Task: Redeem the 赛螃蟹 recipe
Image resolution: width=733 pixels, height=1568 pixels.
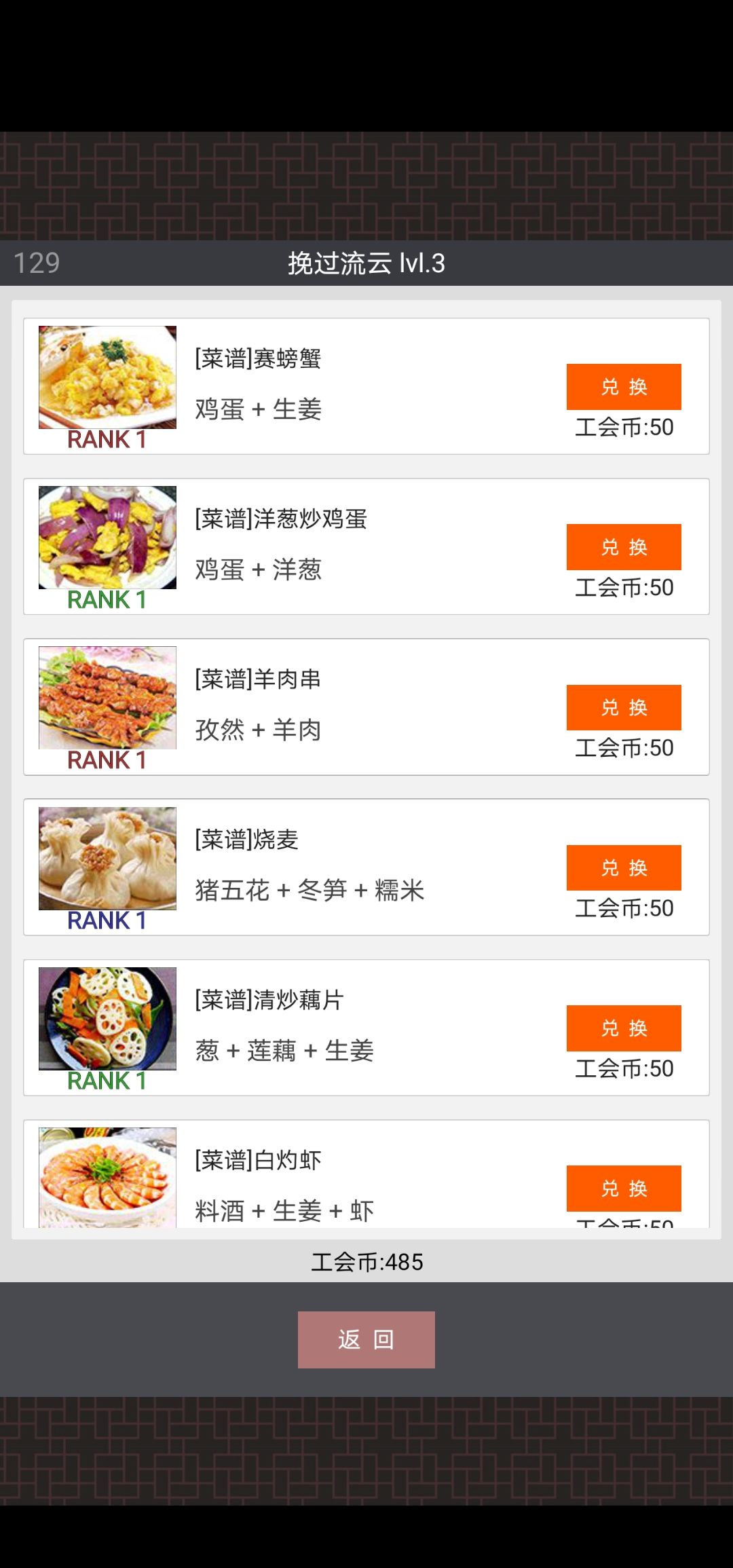Action: 624,387
